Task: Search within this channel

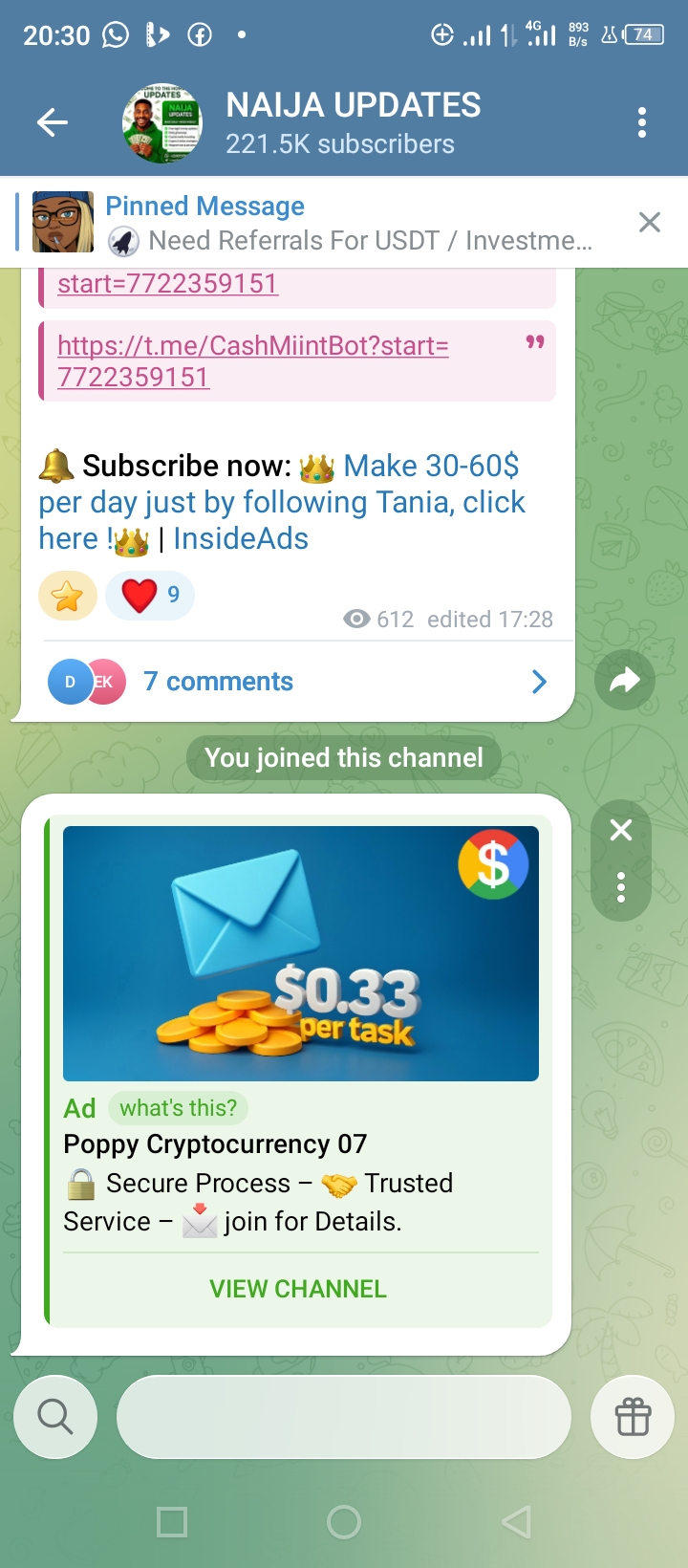Action: [55, 1417]
